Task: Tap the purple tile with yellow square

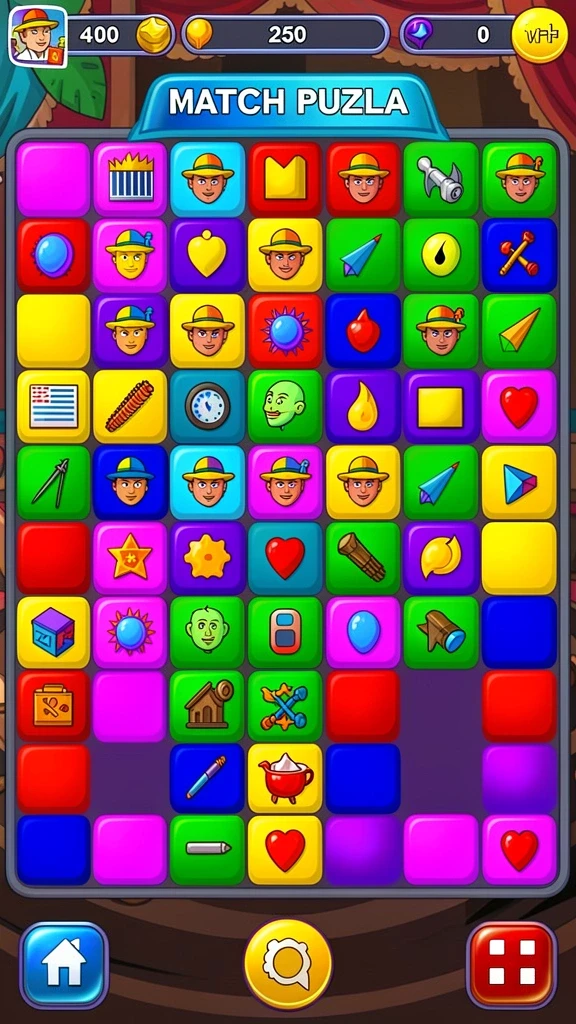Action: pos(441,406)
